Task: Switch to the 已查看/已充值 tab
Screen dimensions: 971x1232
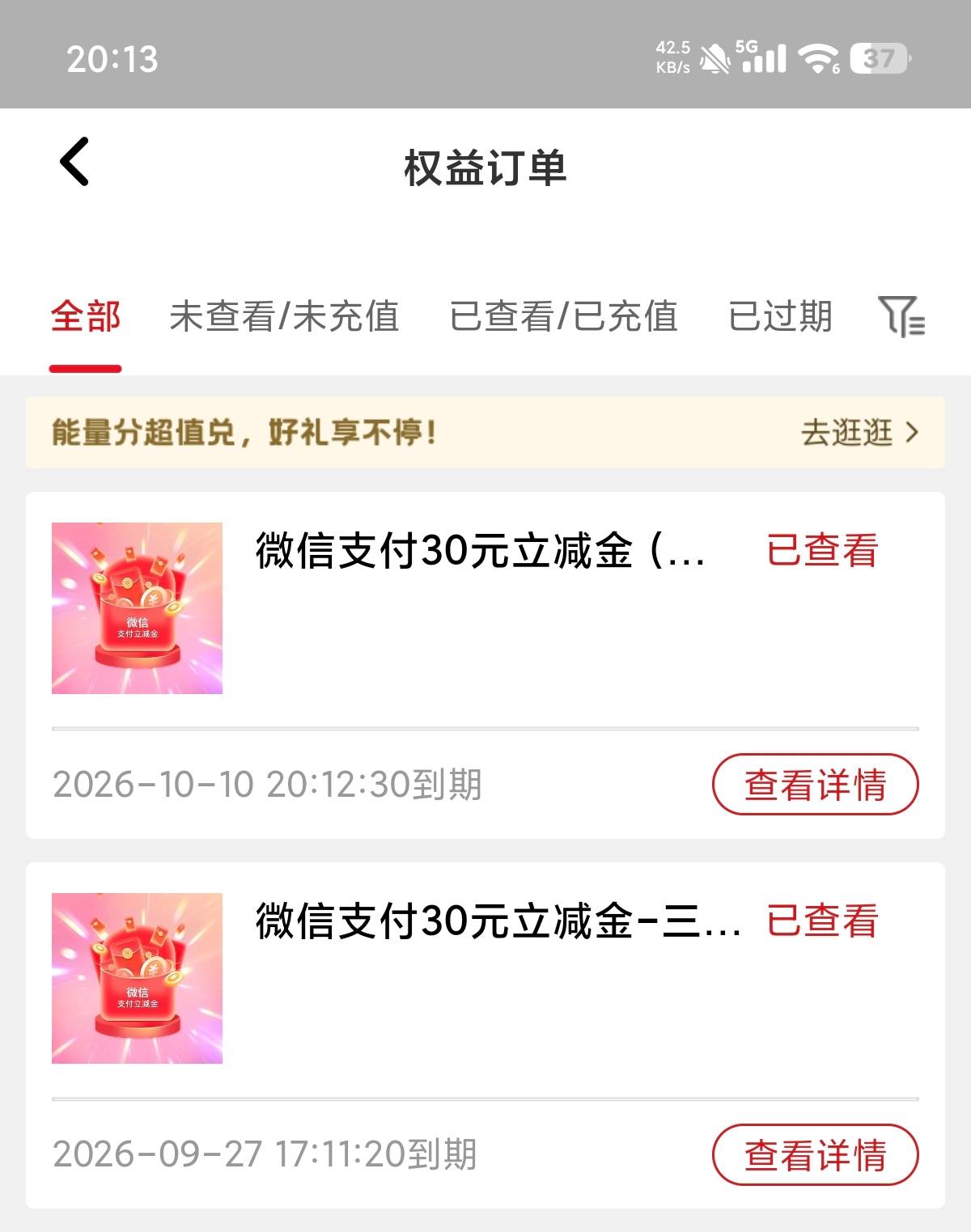Action: [563, 316]
